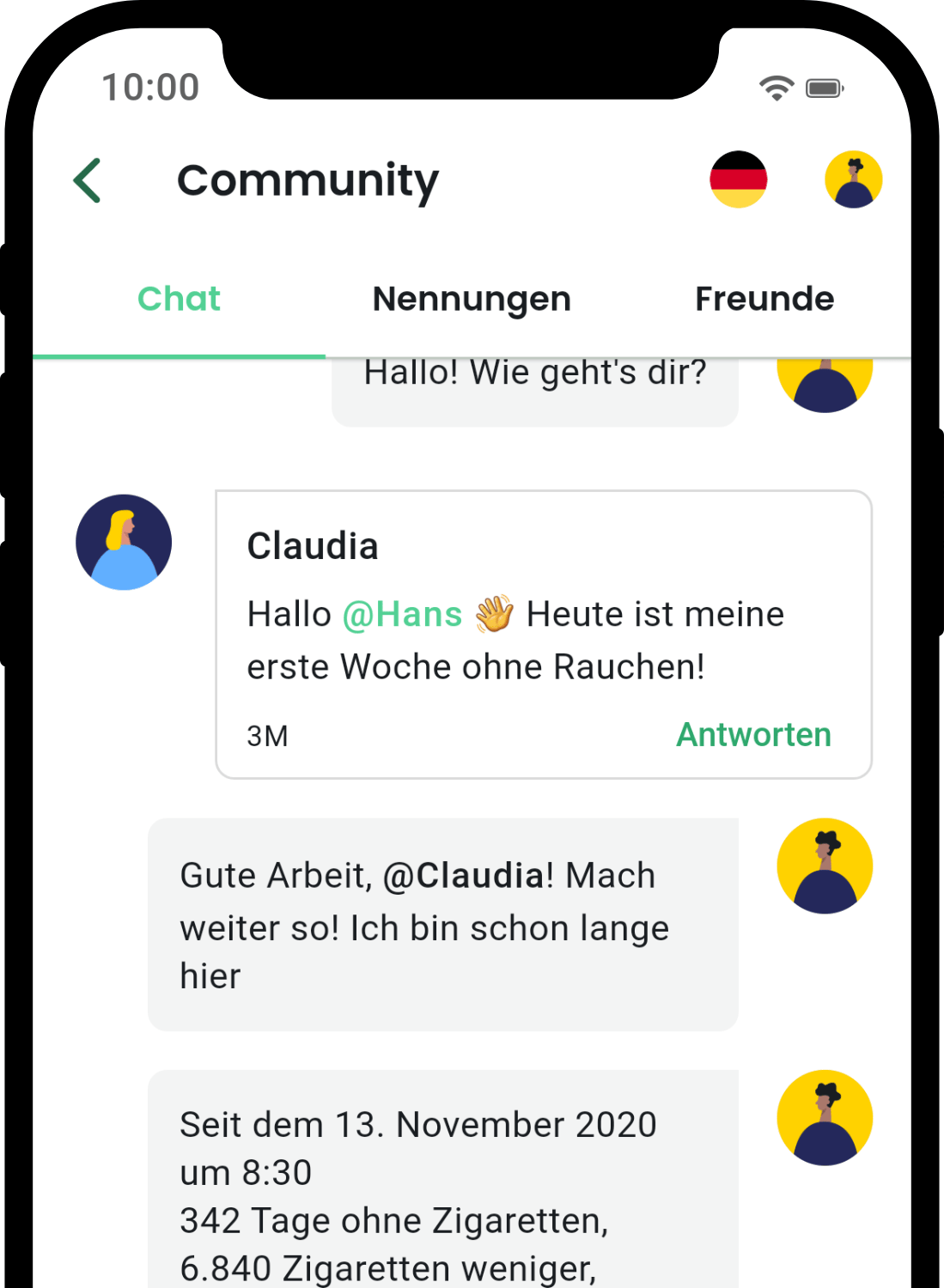Tap Antworten on Claudia's message
944x1288 pixels.
coord(753,735)
